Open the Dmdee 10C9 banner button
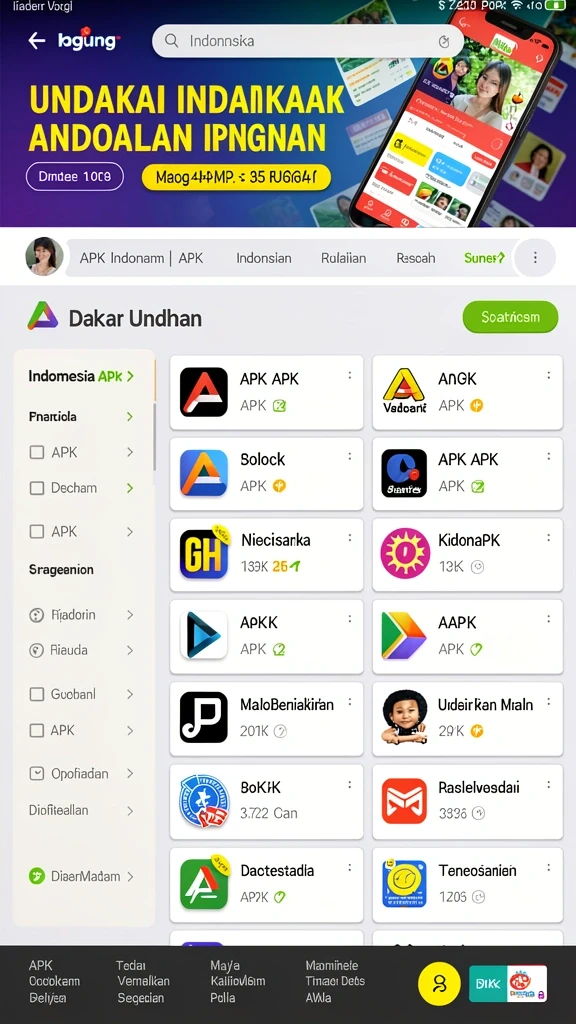The width and height of the screenshot is (576, 1024). pos(74,176)
